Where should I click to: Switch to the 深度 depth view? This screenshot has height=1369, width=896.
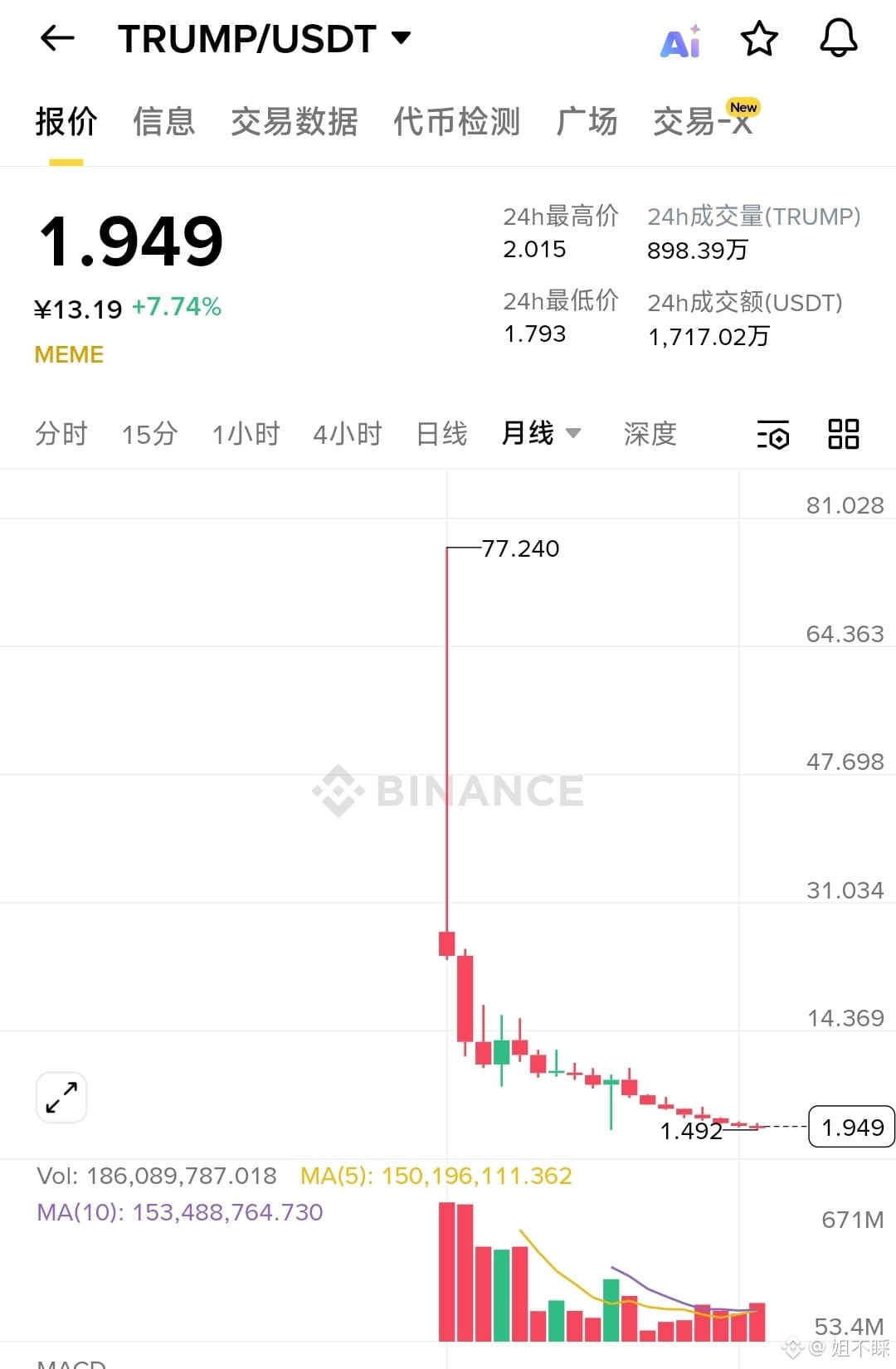pyautogui.click(x=650, y=434)
